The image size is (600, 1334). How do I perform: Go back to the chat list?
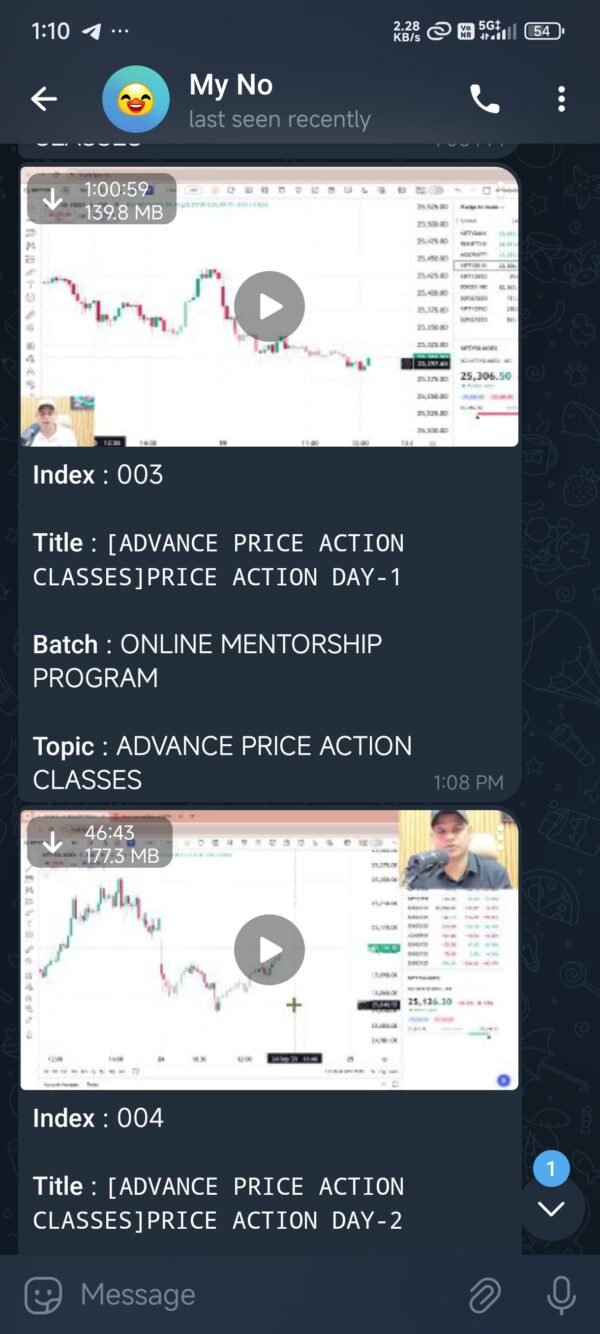pos(44,99)
